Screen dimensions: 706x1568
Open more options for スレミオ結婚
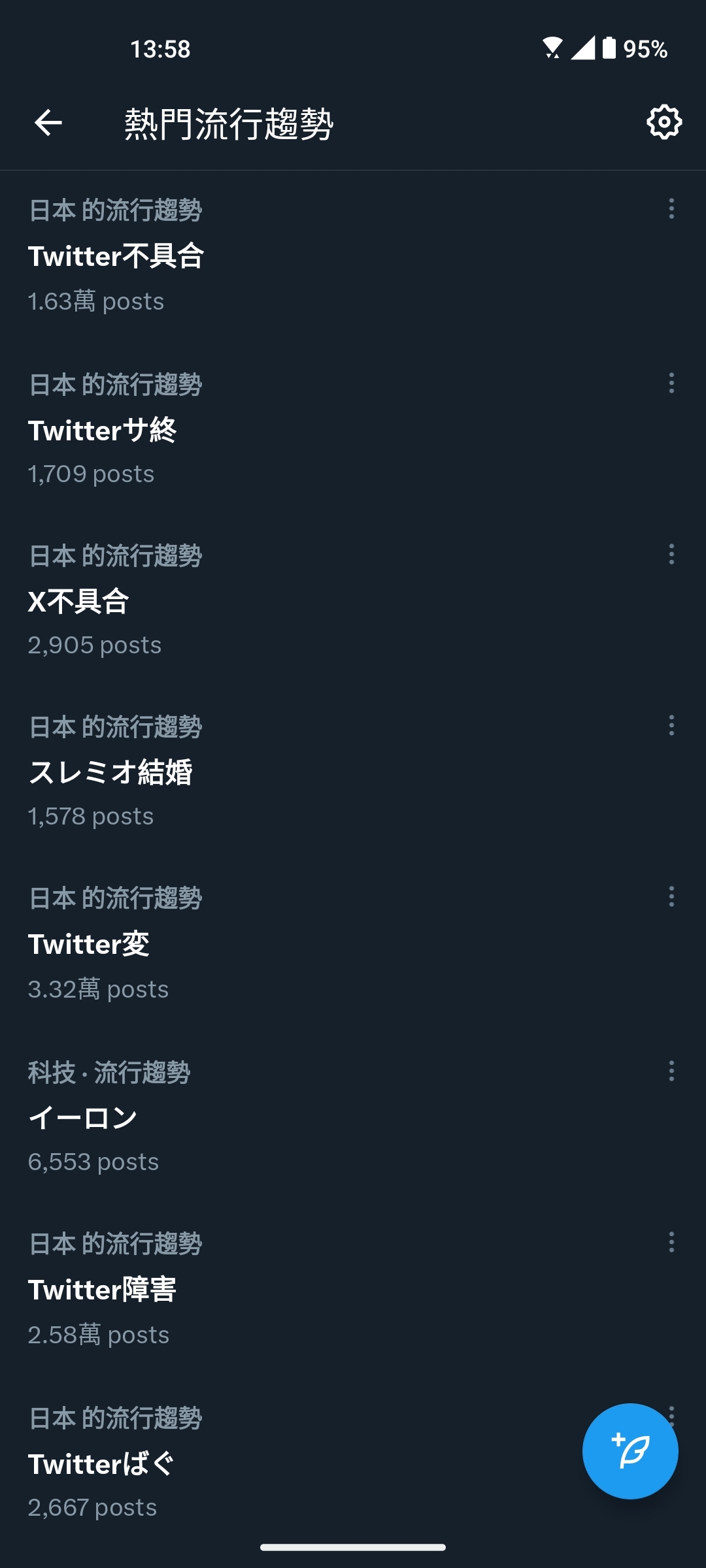(x=671, y=725)
